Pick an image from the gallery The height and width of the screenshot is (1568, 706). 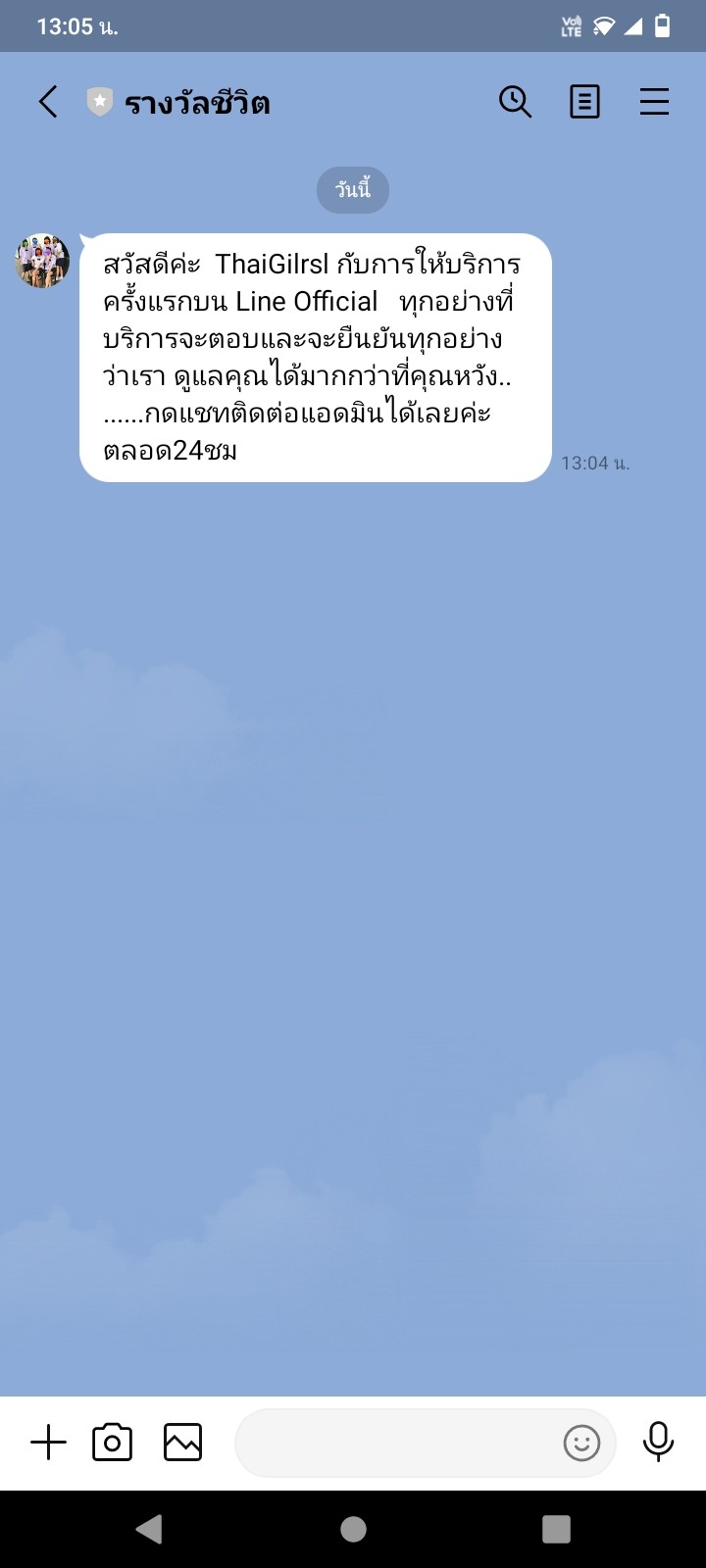(182, 1443)
